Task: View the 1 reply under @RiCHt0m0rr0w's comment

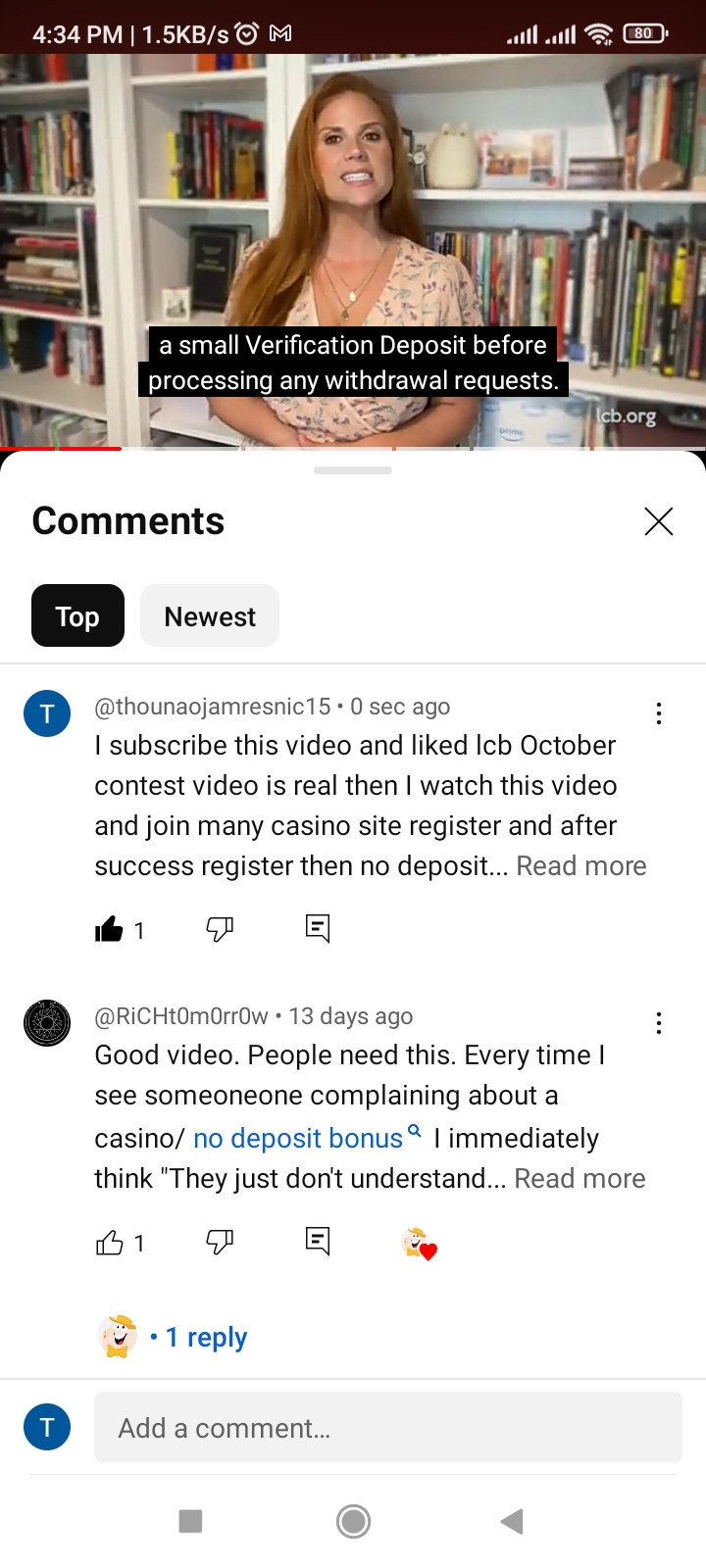Action: (x=206, y=1338)
